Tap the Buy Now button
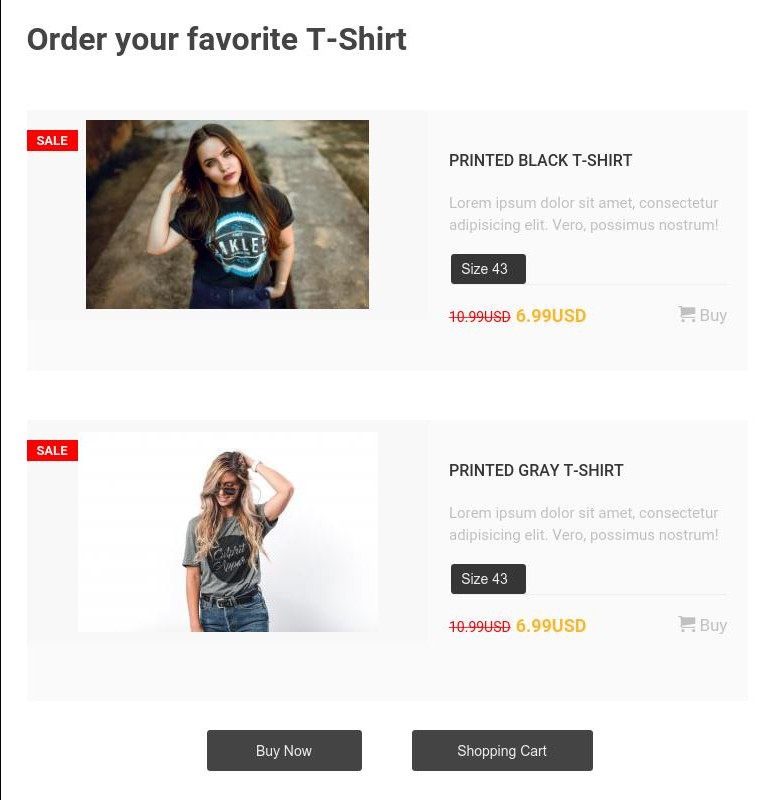The image size is (771, 800). [284, 751]
